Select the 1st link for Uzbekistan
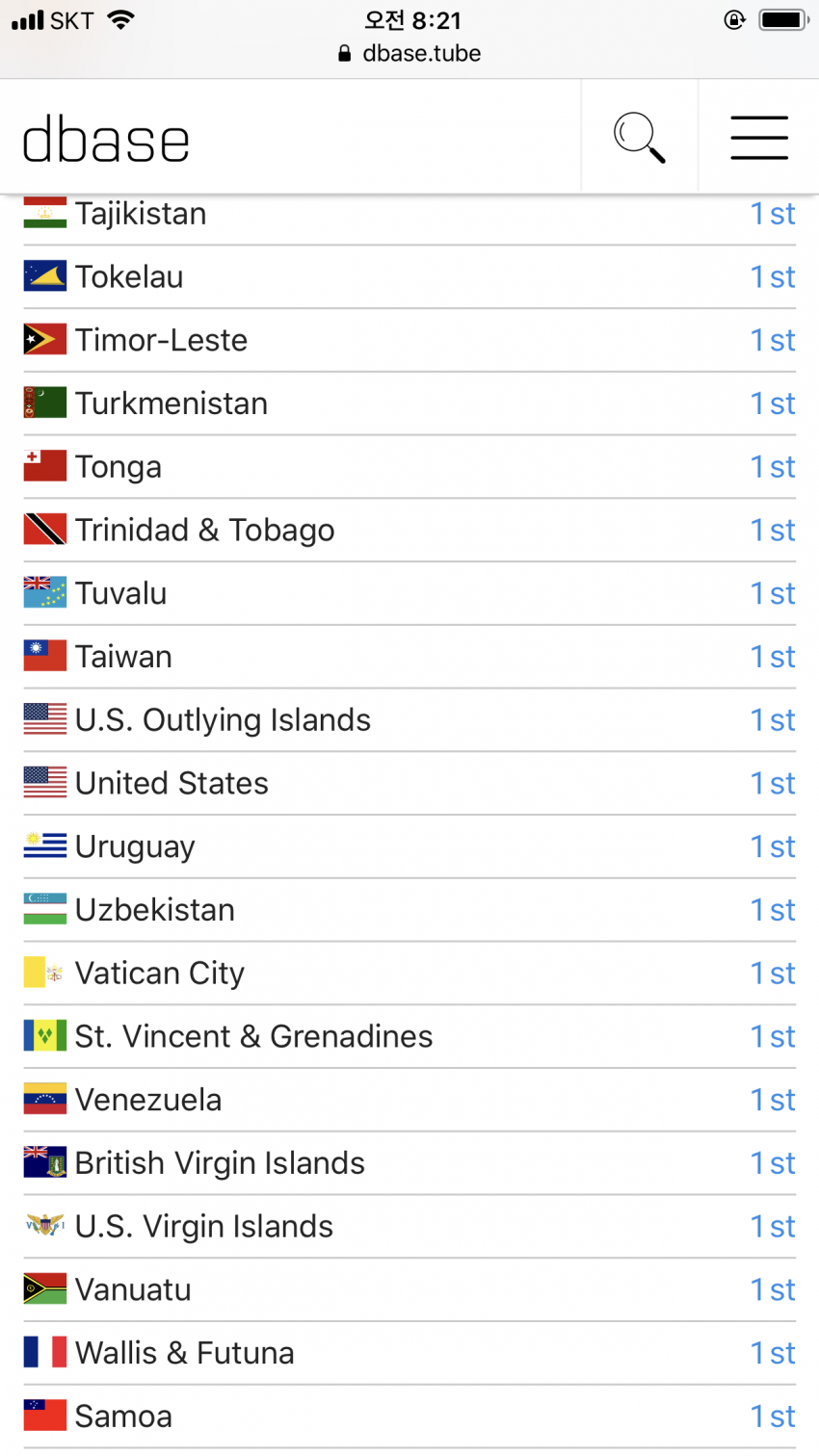This screenshot has height=1456, width=819. coord(773,910)
